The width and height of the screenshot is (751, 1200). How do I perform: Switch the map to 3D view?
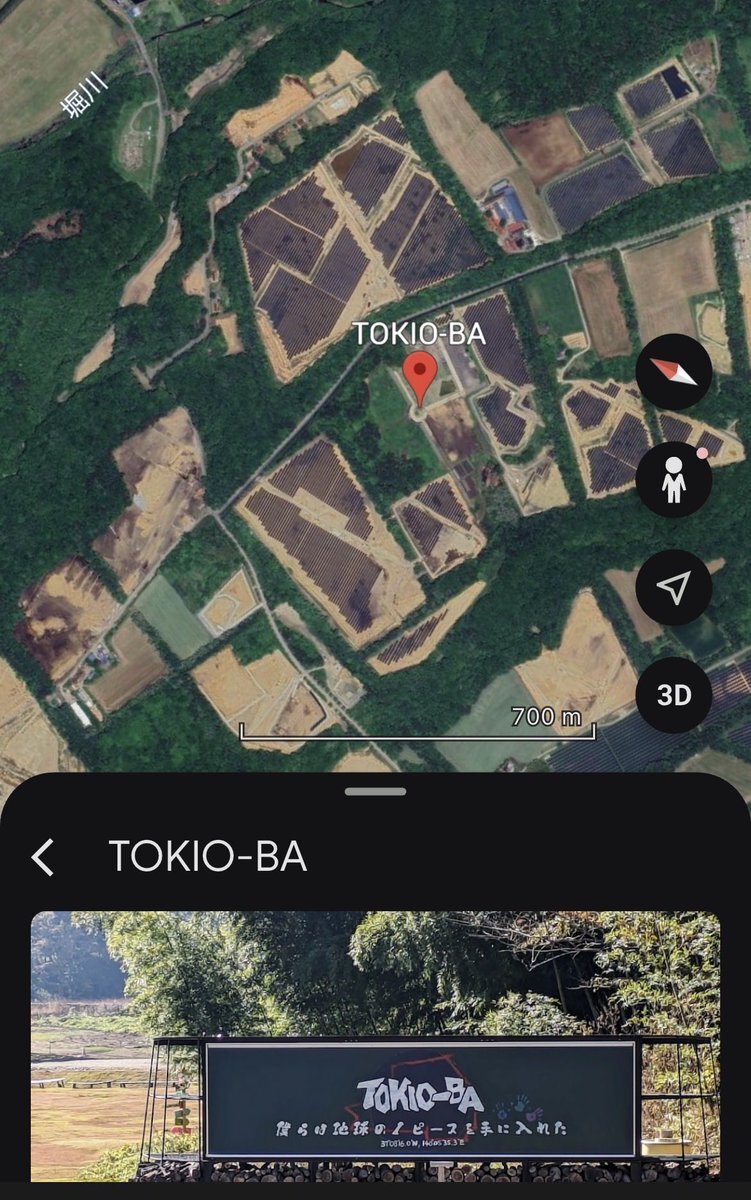coord(673,695)
